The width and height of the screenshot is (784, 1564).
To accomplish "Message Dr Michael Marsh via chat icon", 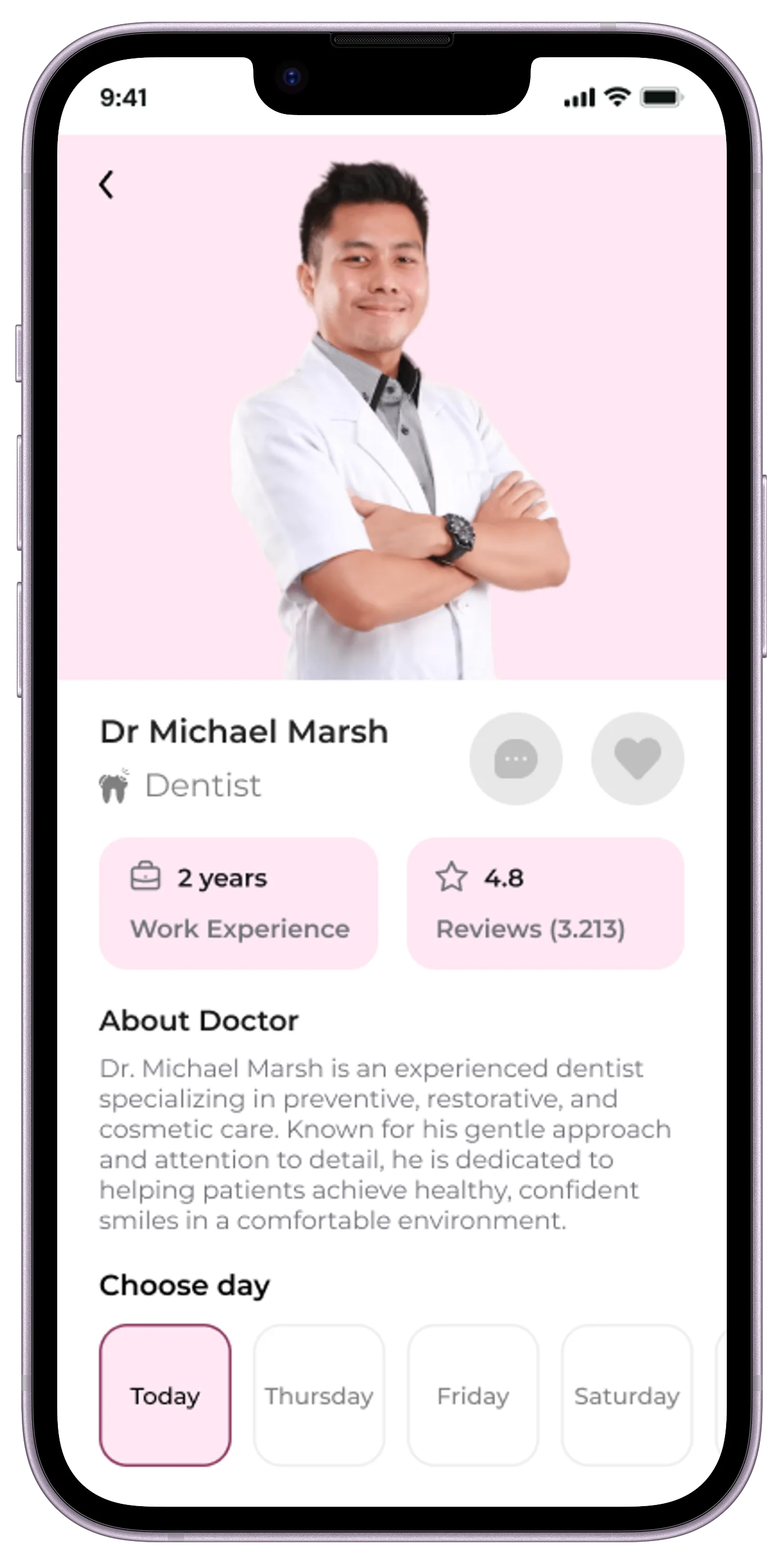I will 516,759.
